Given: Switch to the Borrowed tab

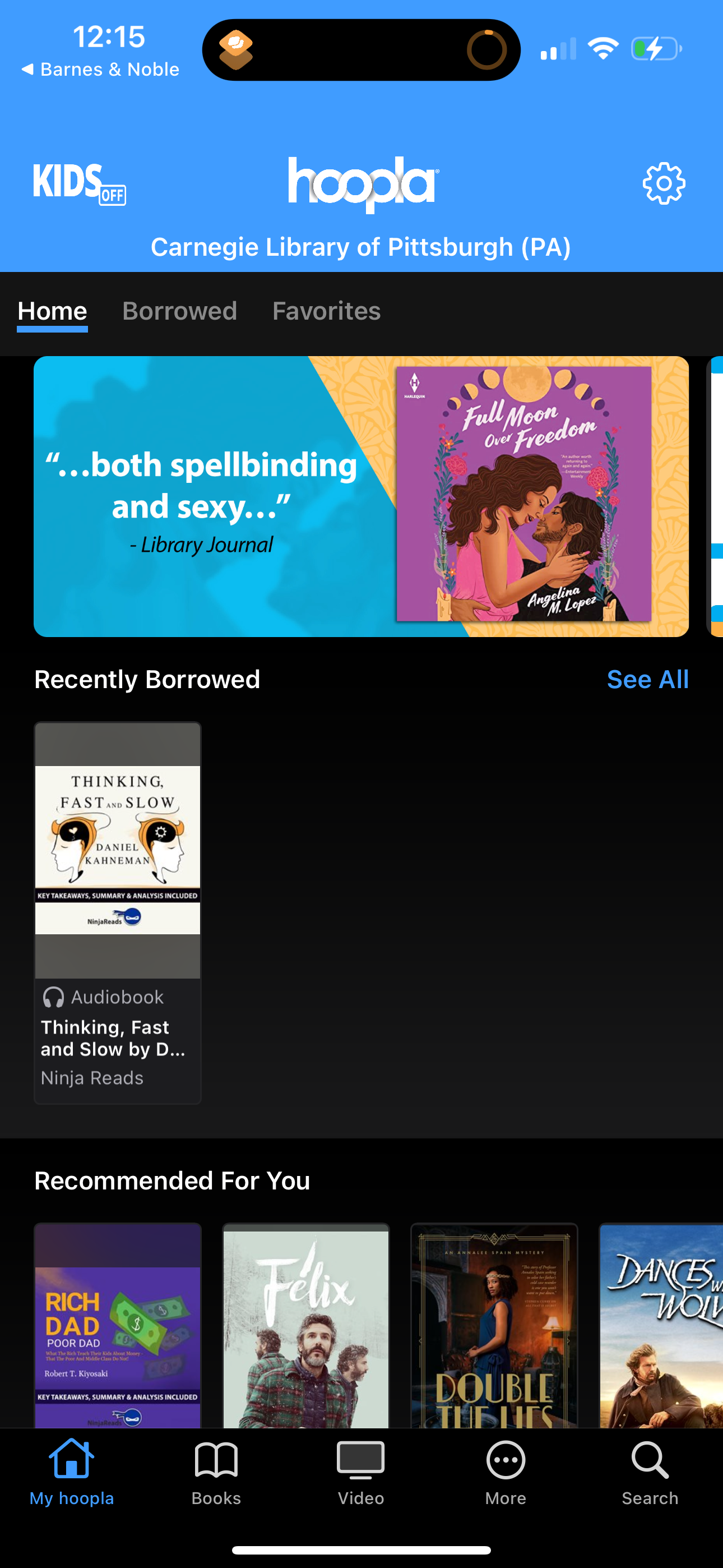Looking at the screenshot, I should coord(179,311).
